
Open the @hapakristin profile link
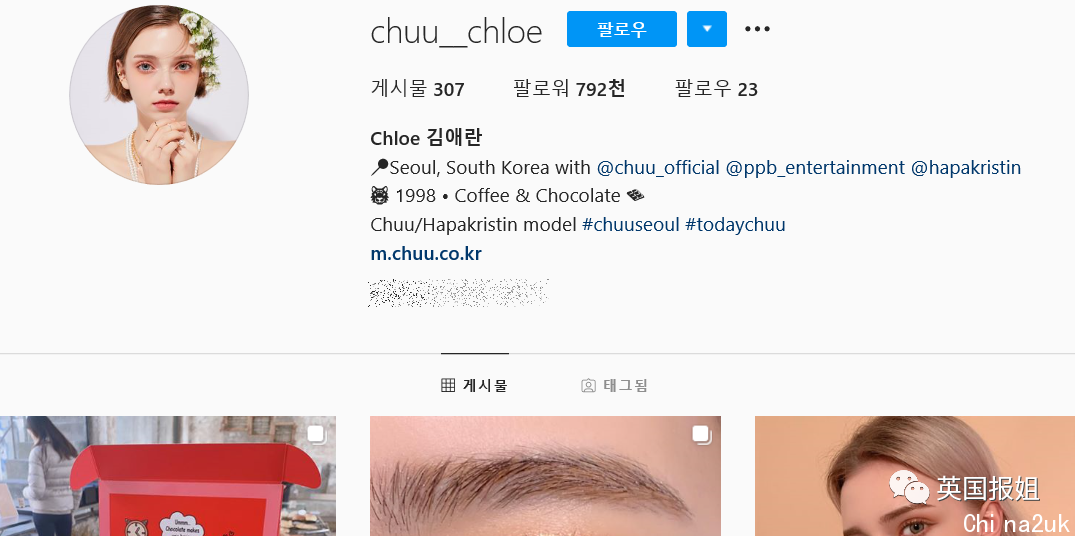[x=965, y=167]
